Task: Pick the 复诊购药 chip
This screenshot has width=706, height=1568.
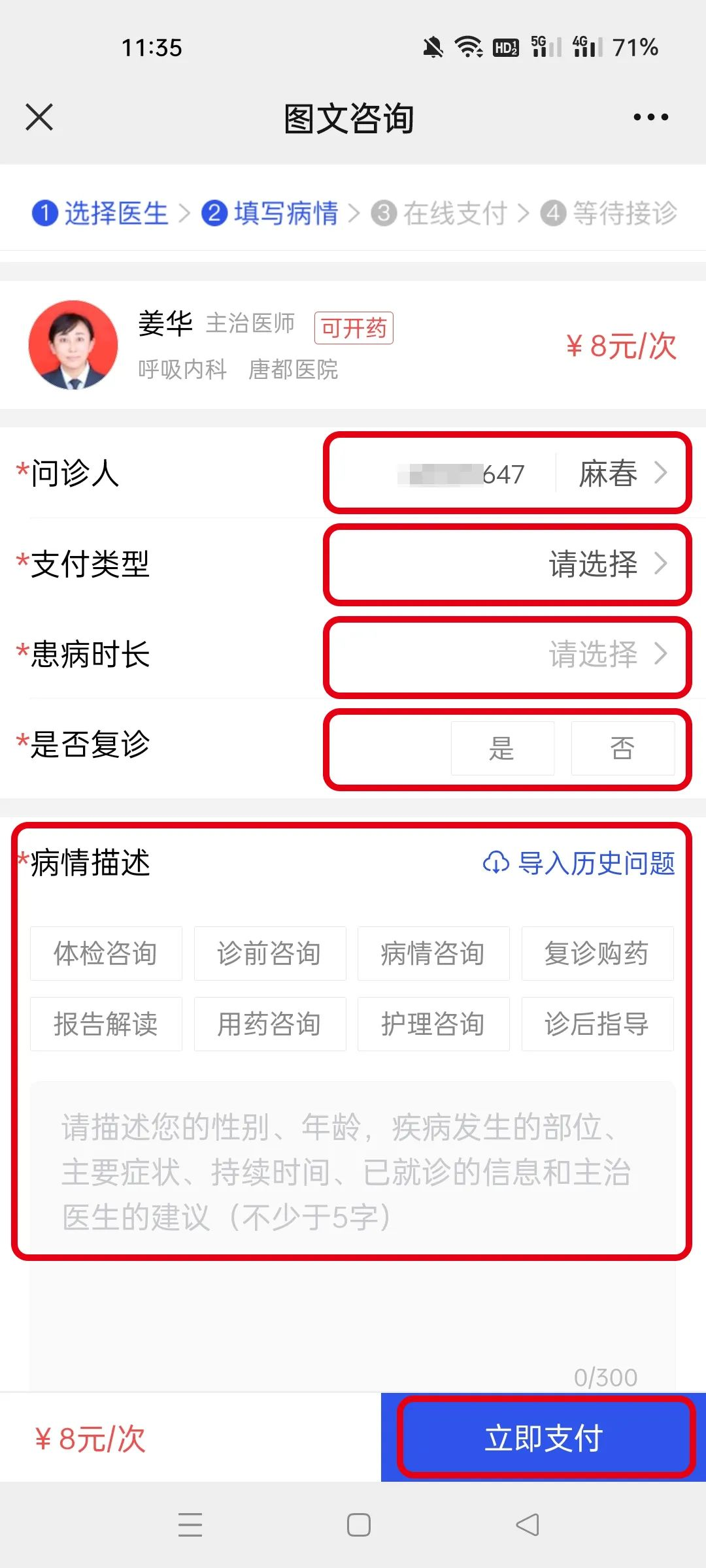Action: (597, 953)
